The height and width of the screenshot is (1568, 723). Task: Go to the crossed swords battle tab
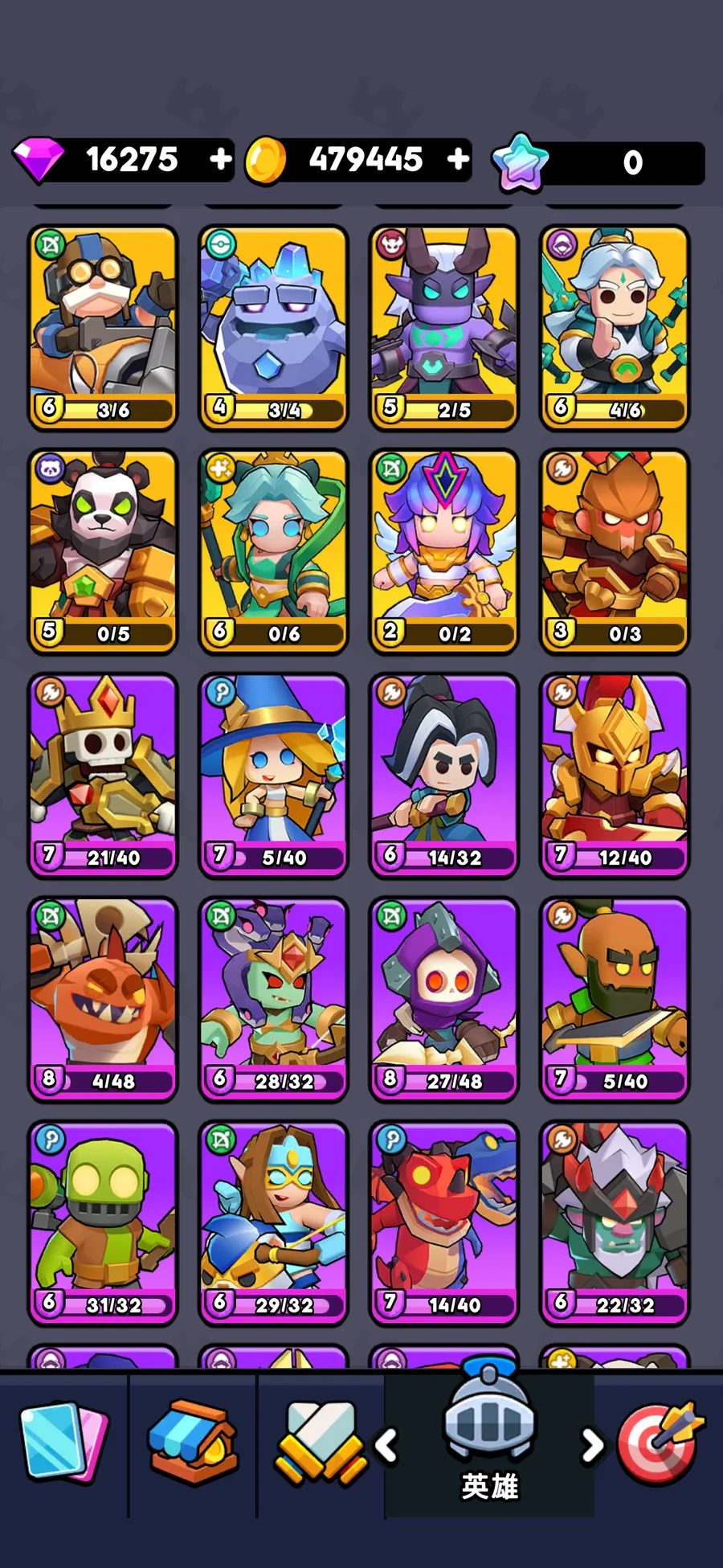pyautogui.click(x=320, y=1443)
